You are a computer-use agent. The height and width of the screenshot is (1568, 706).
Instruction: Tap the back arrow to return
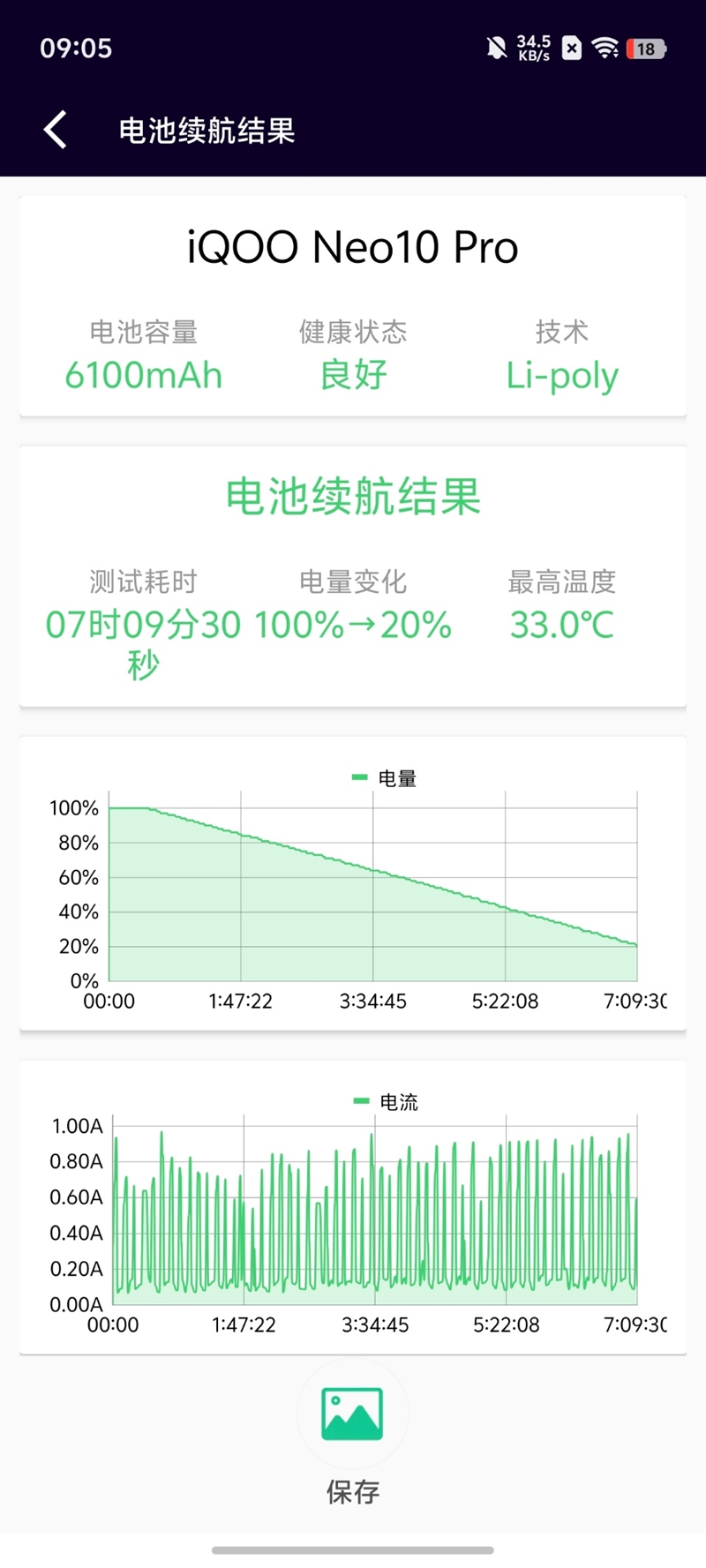click(x=54, y=128)
